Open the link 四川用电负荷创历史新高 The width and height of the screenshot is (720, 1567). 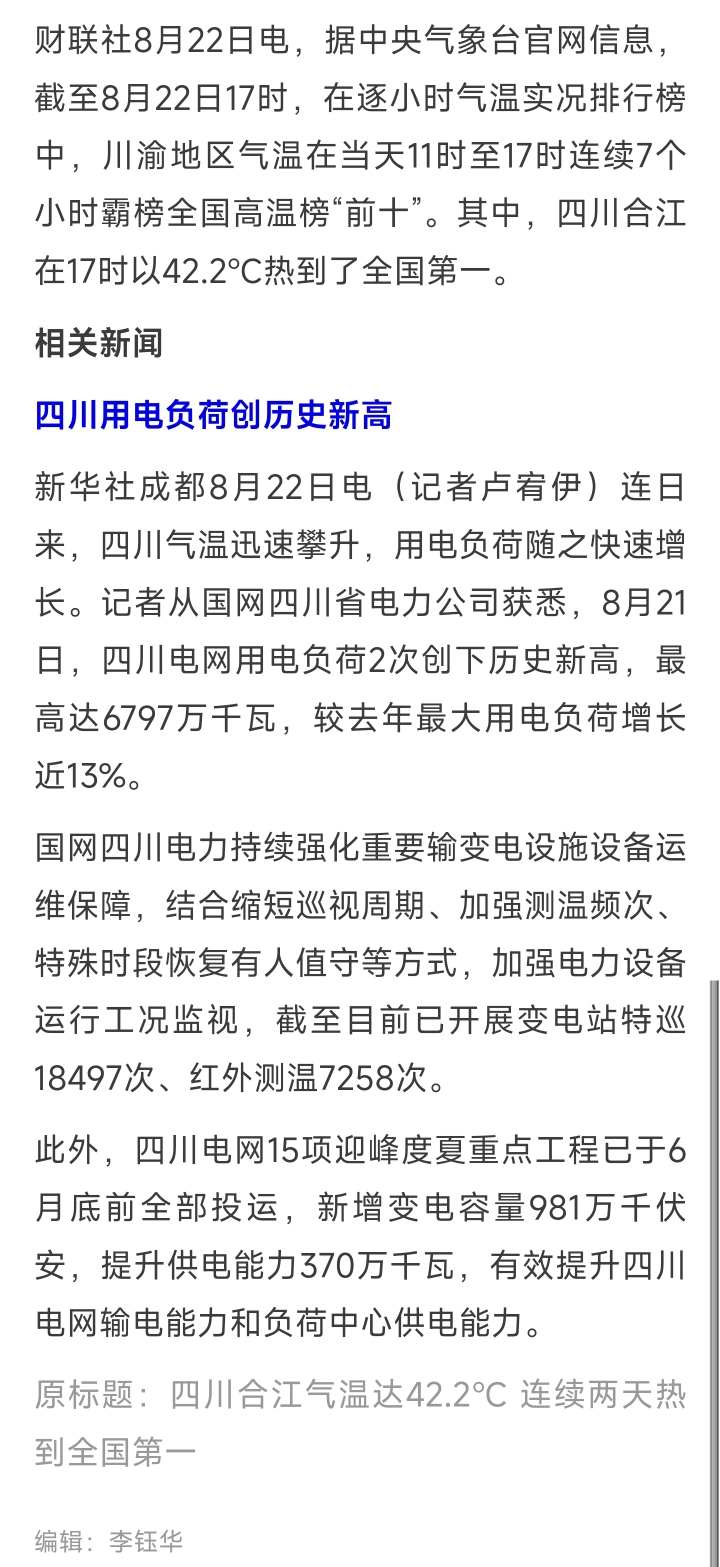point(213,415)
